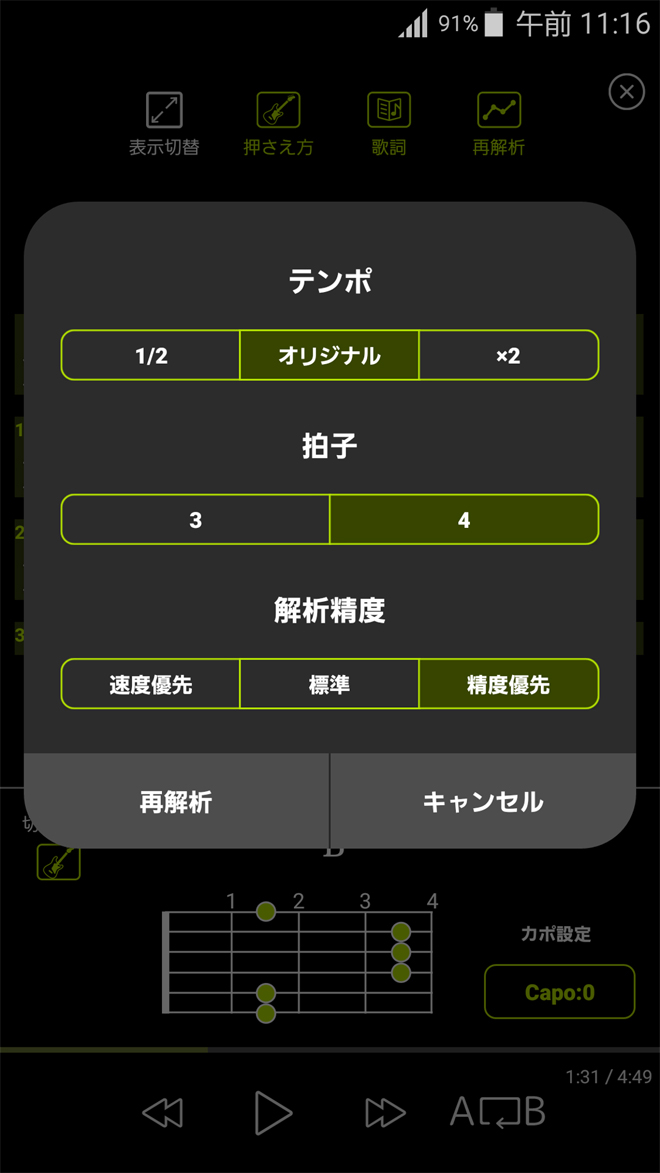Set the 拍子 beat to 4
Screen dimensions: 660x1173
click(464, 520)
